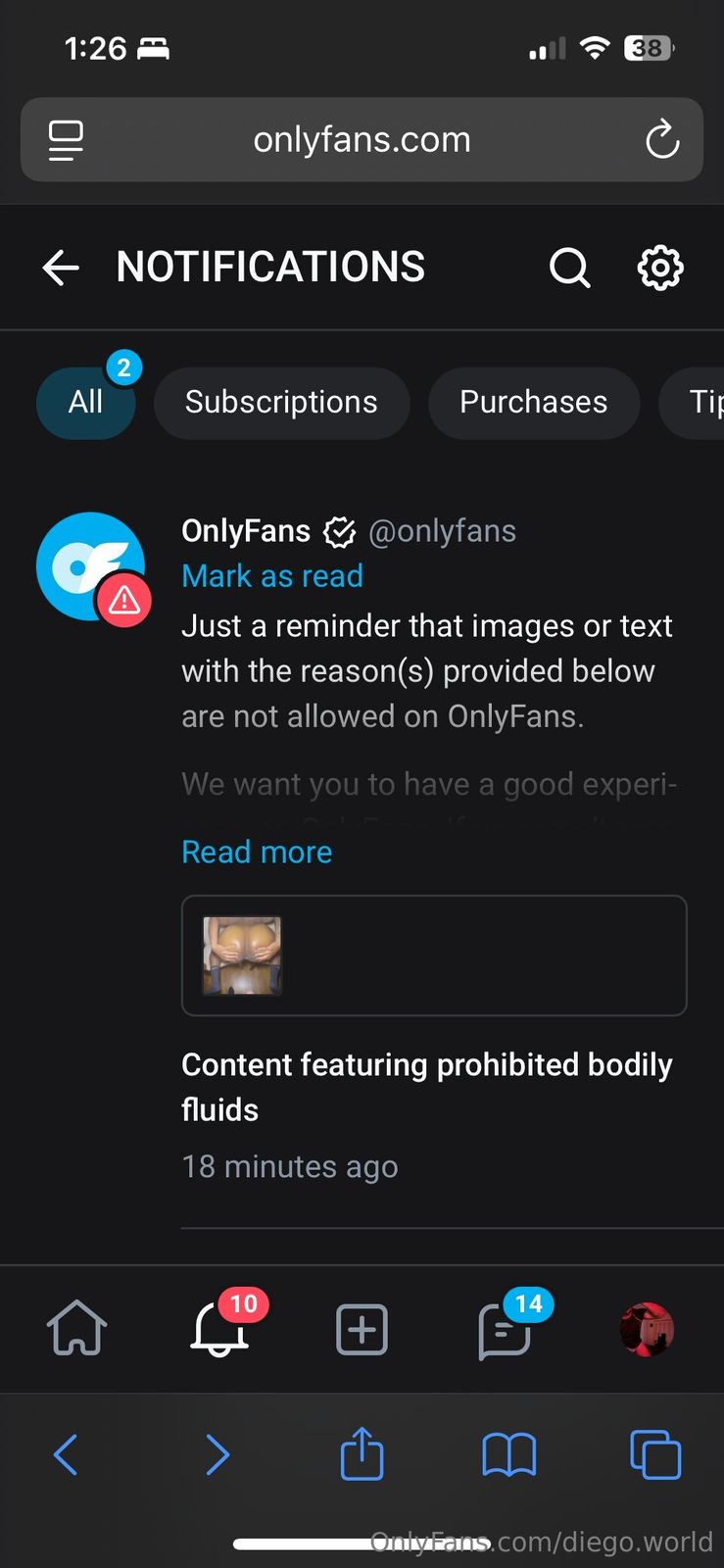
Task: Open the flagged content thumbnail
Action: (242, 955)
